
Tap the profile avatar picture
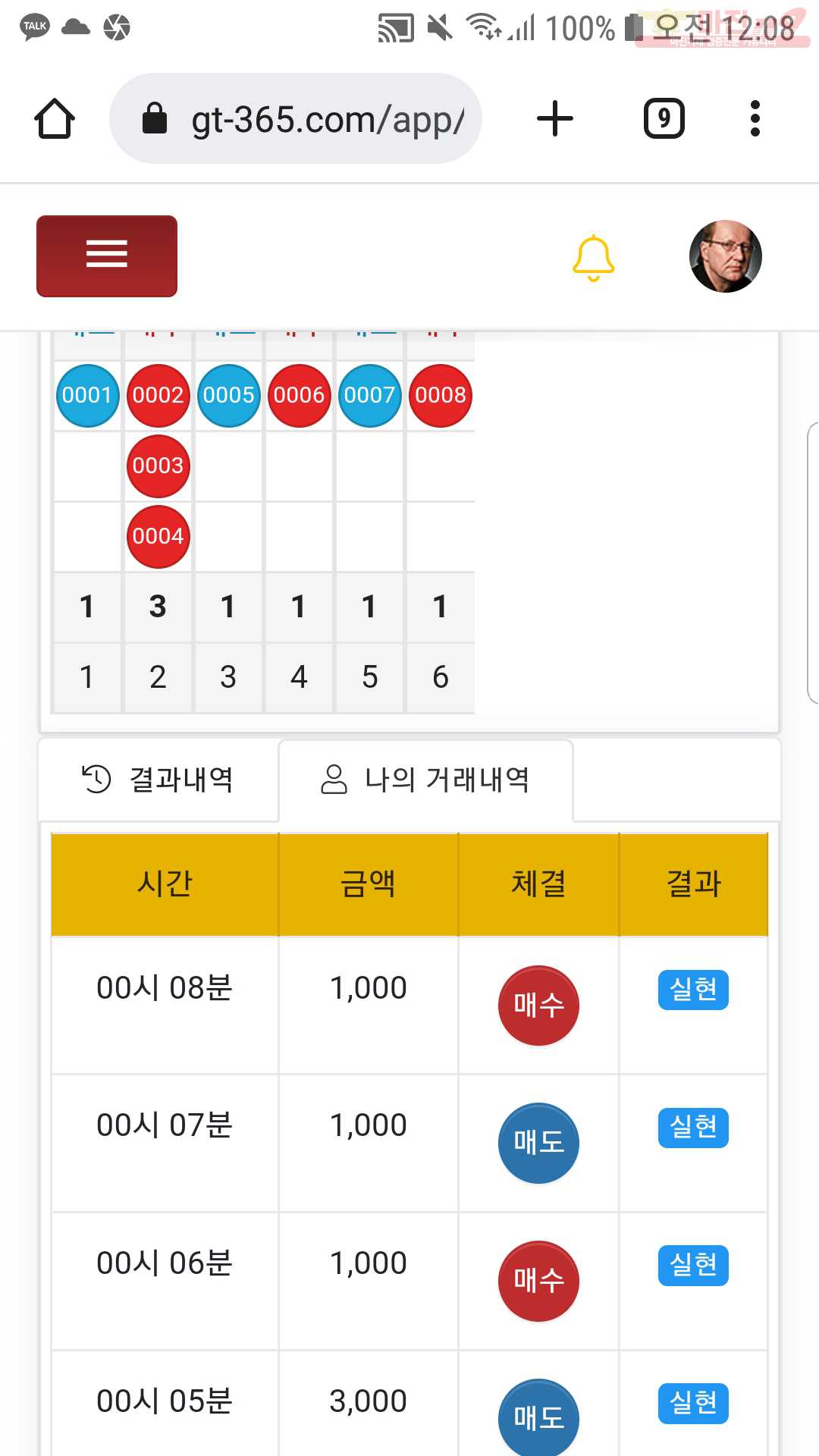point(725,256)
